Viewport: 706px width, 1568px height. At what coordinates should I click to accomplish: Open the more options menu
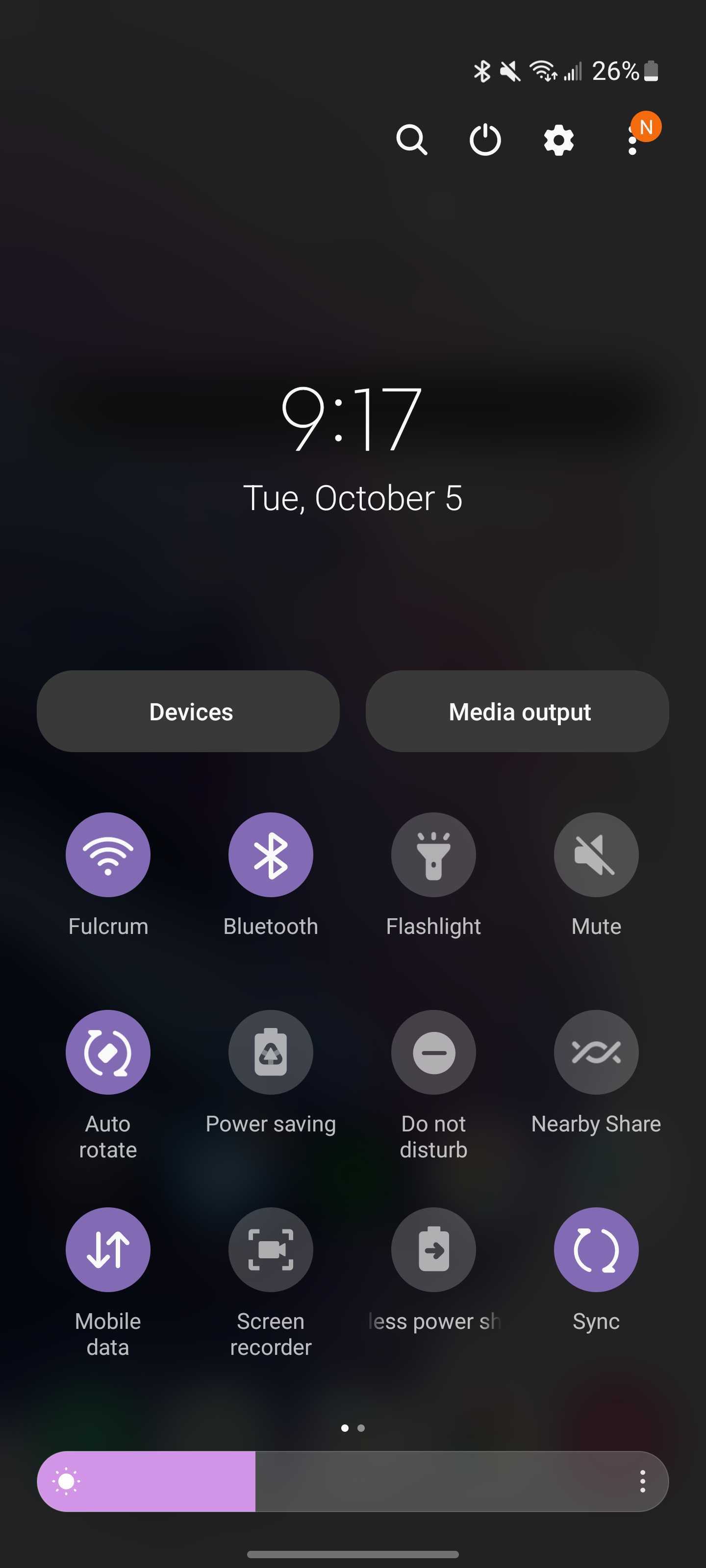point(632,141)
